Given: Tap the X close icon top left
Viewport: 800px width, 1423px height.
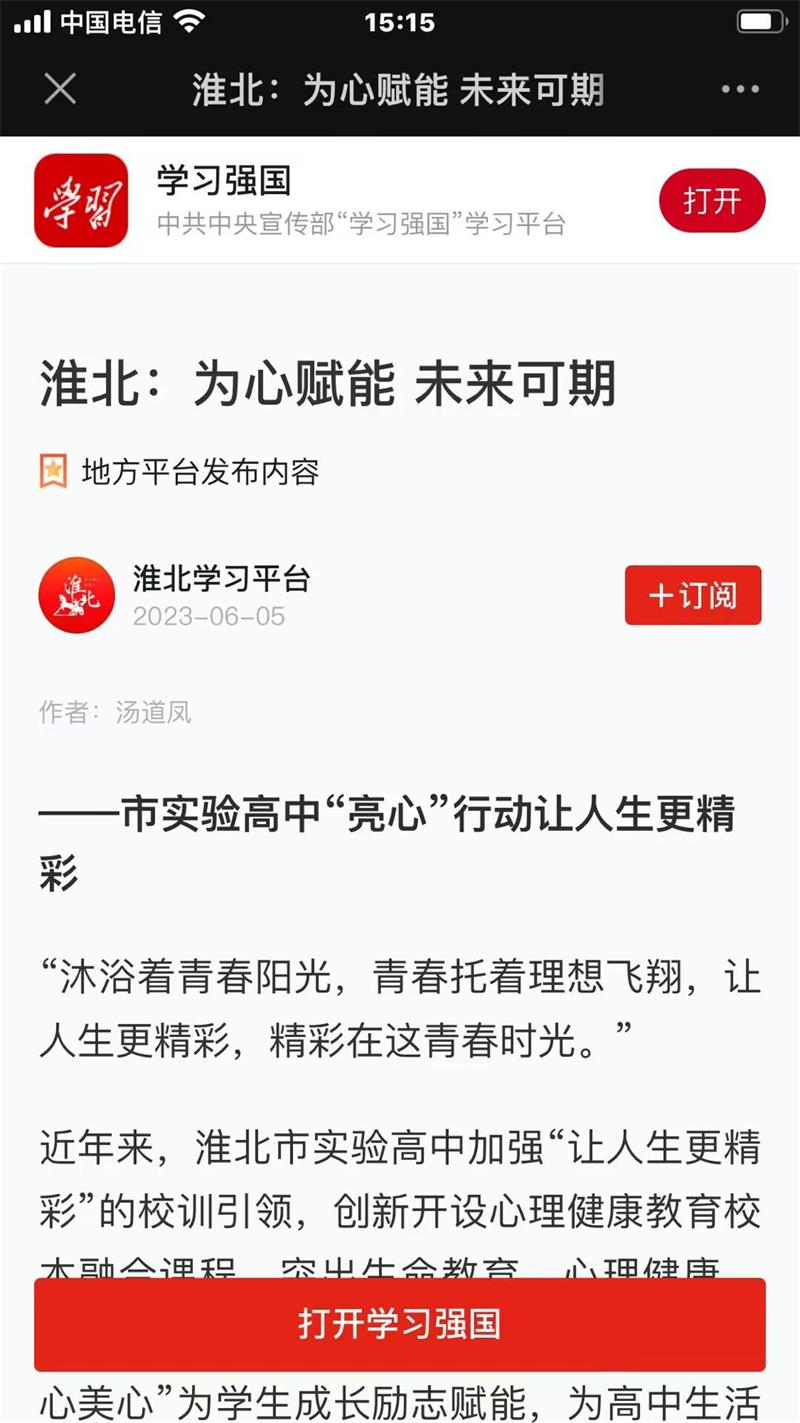Looking at the screenshot, I should (60, 89).
